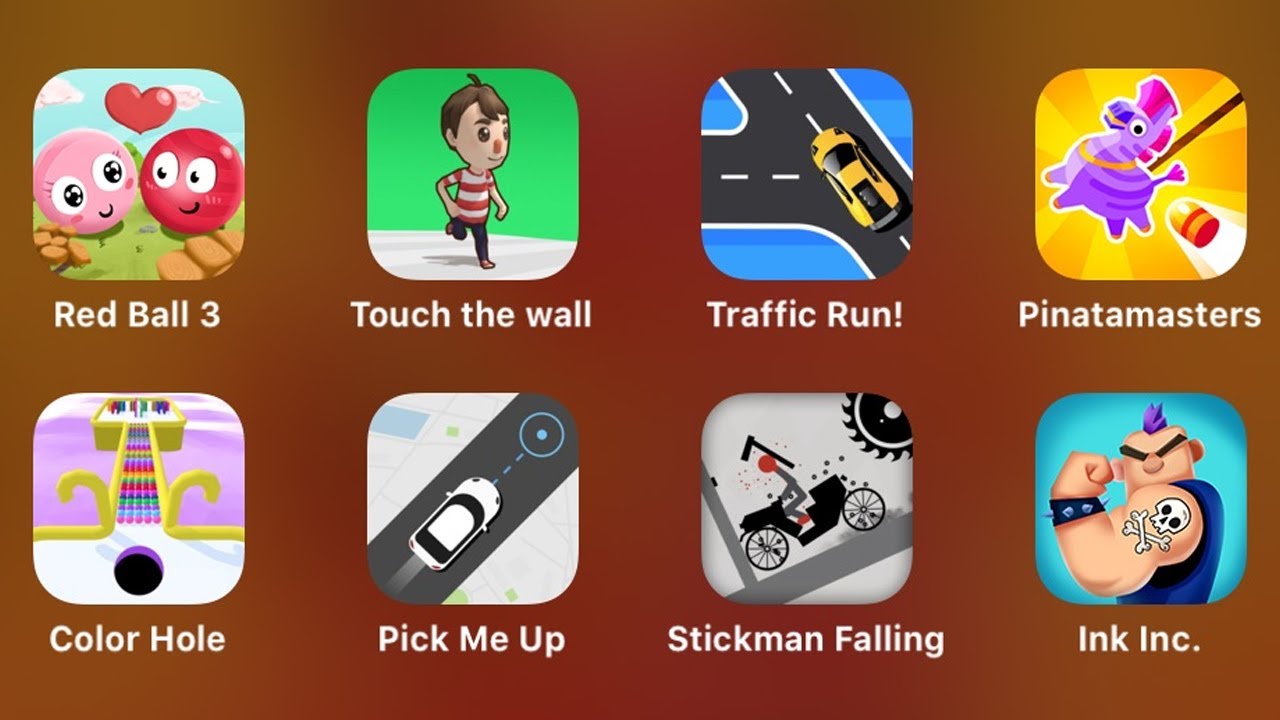Launch the Color Hole game

[x=139, y=498]
